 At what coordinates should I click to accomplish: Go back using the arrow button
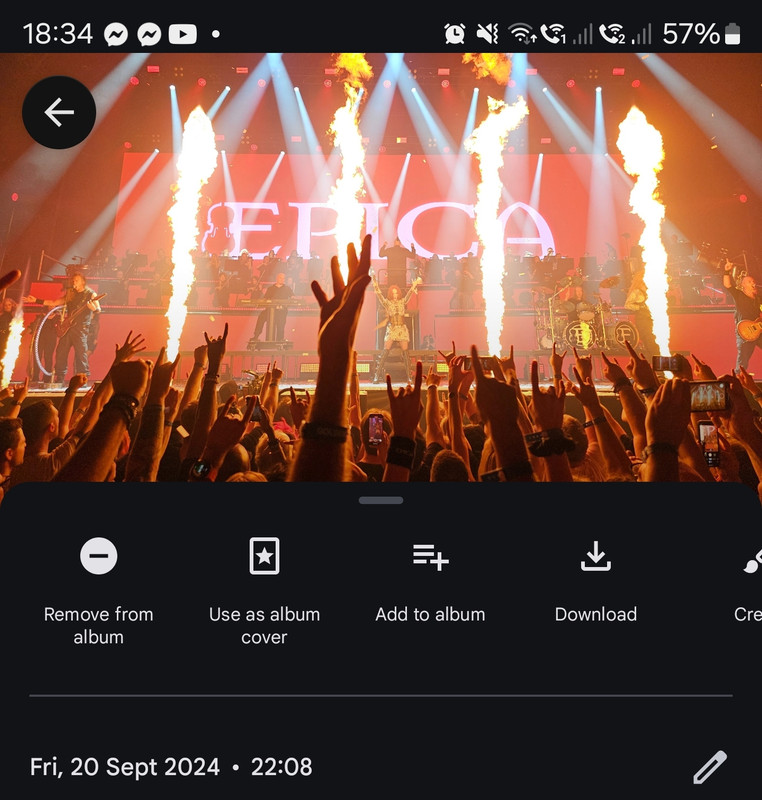coord(59,112)
